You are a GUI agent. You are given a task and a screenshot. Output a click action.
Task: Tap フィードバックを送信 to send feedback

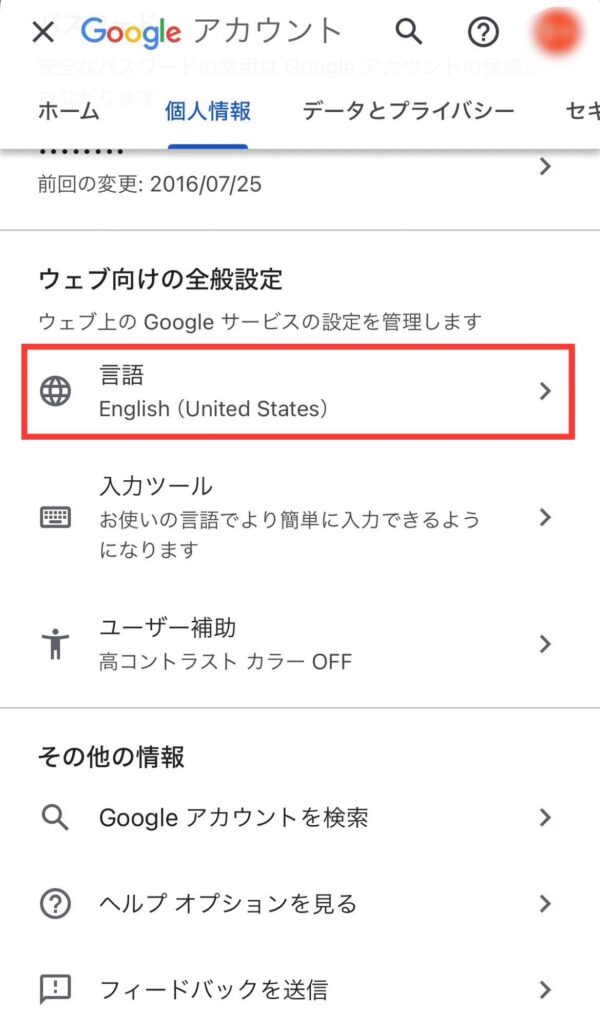[x=300, y=989]
